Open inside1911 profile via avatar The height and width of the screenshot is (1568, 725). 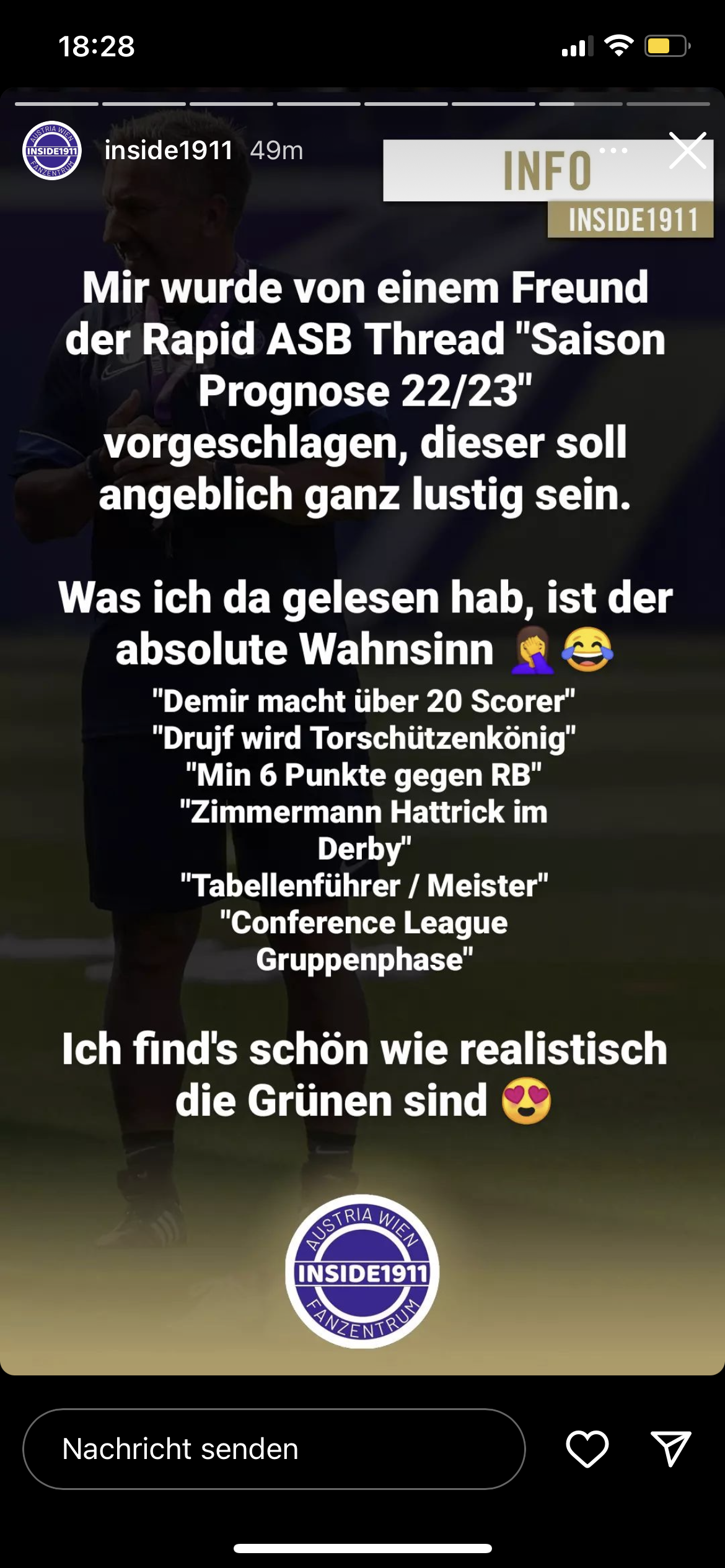52,150
